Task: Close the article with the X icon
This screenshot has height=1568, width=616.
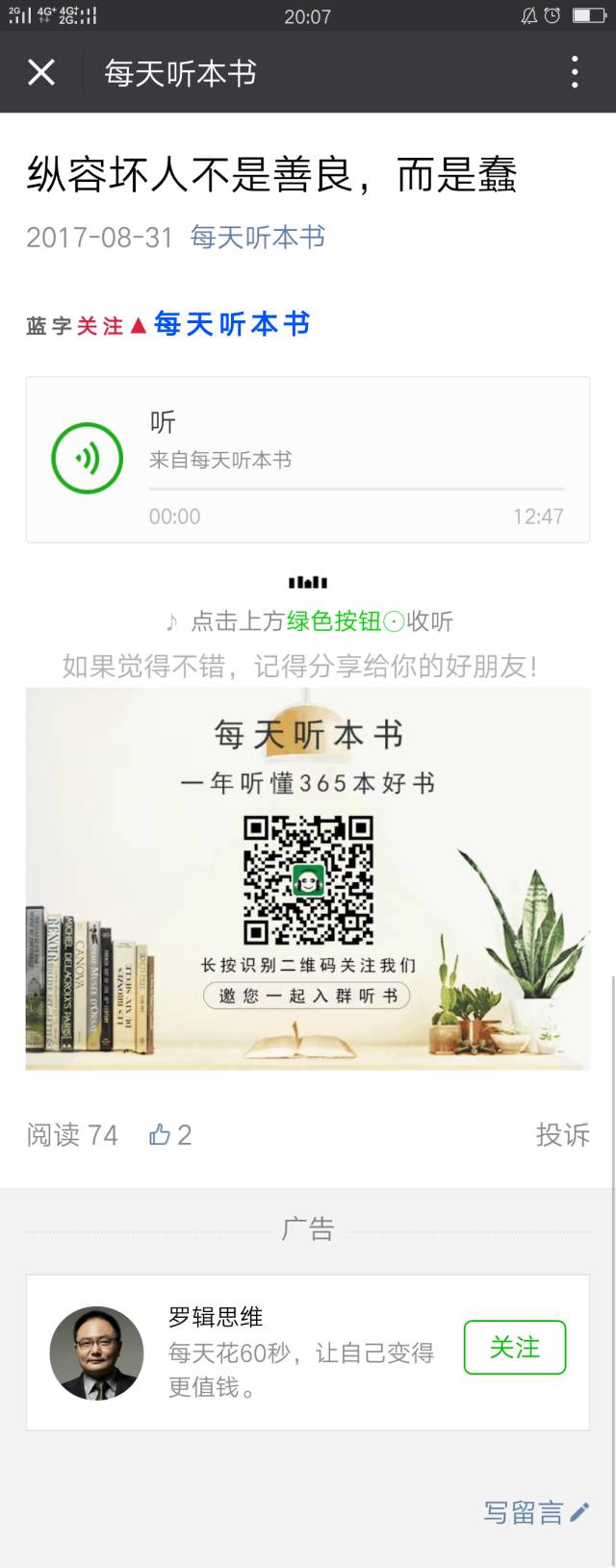Action: tap(41, 72)
